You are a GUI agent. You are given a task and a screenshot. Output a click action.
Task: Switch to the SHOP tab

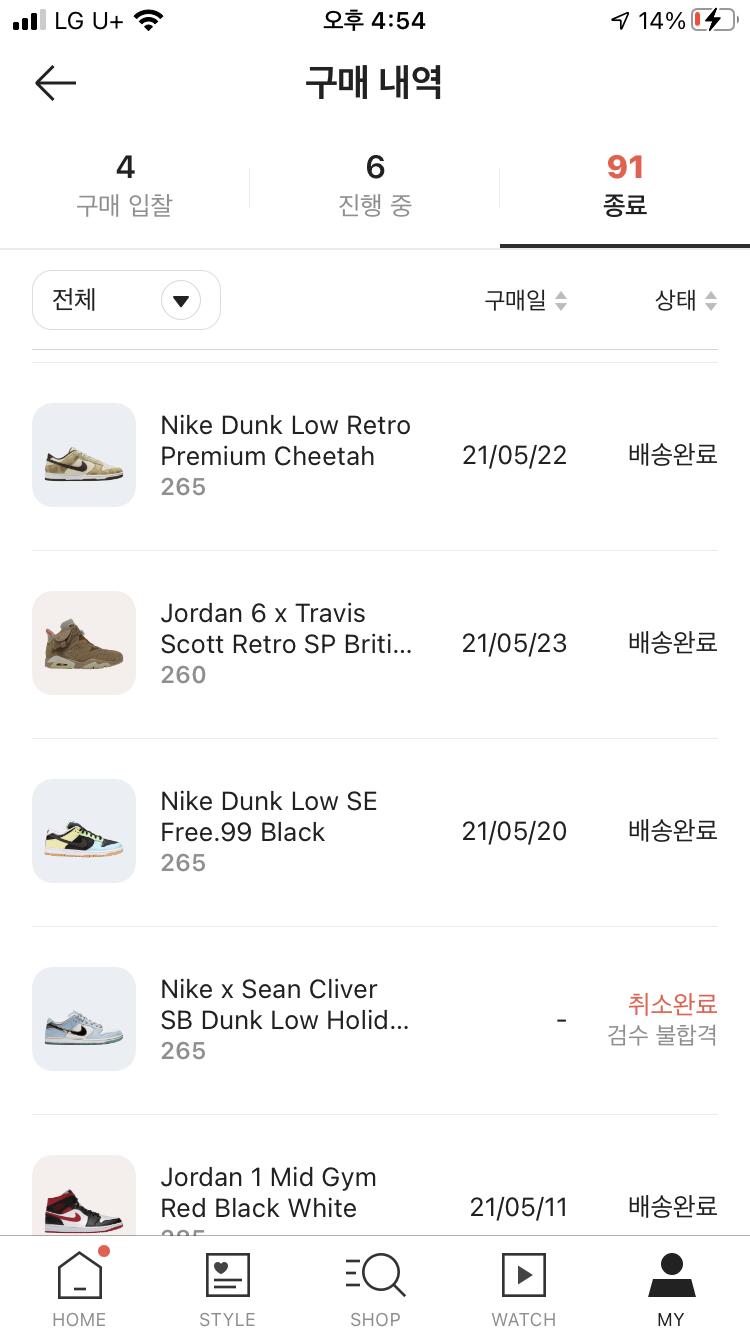tap(375, 1288)
